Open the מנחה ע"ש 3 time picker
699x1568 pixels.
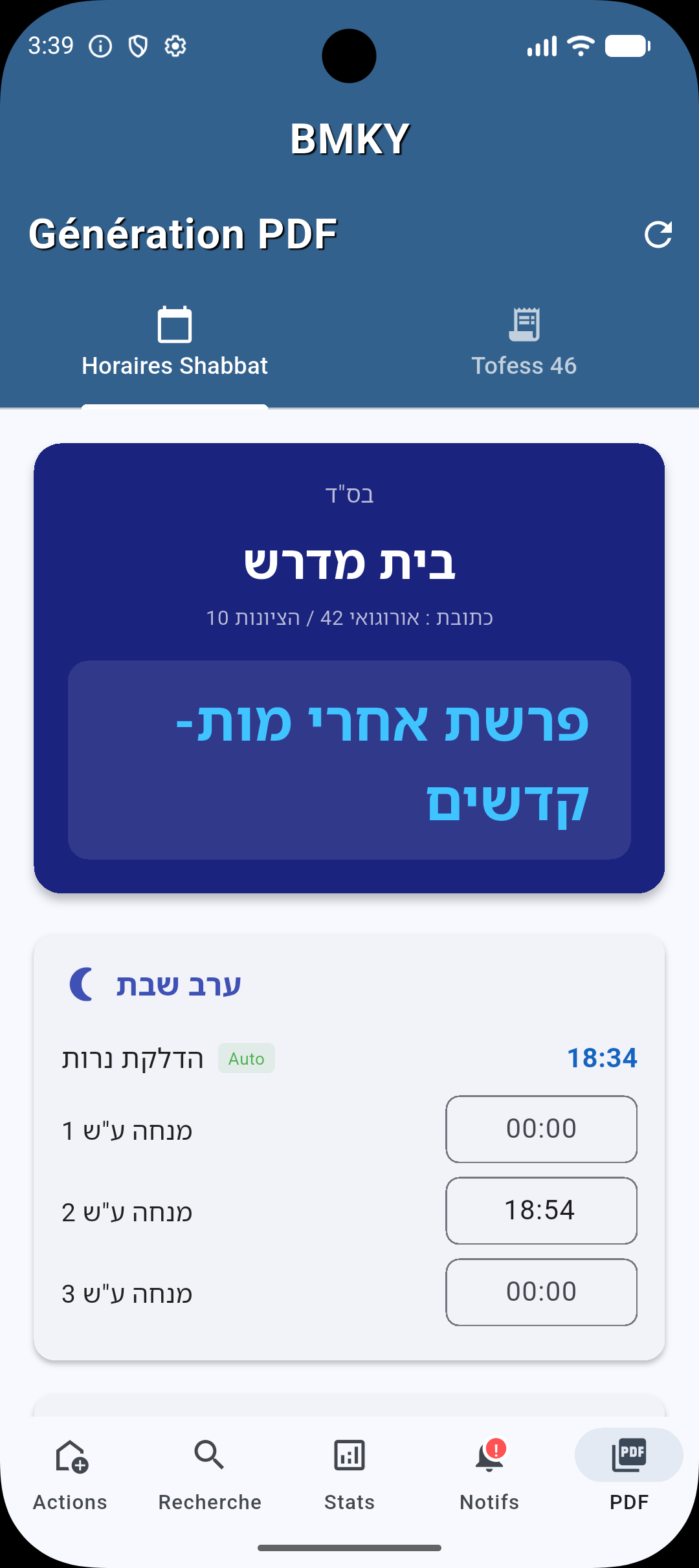pyautogui.click(x=541, y=1292)
